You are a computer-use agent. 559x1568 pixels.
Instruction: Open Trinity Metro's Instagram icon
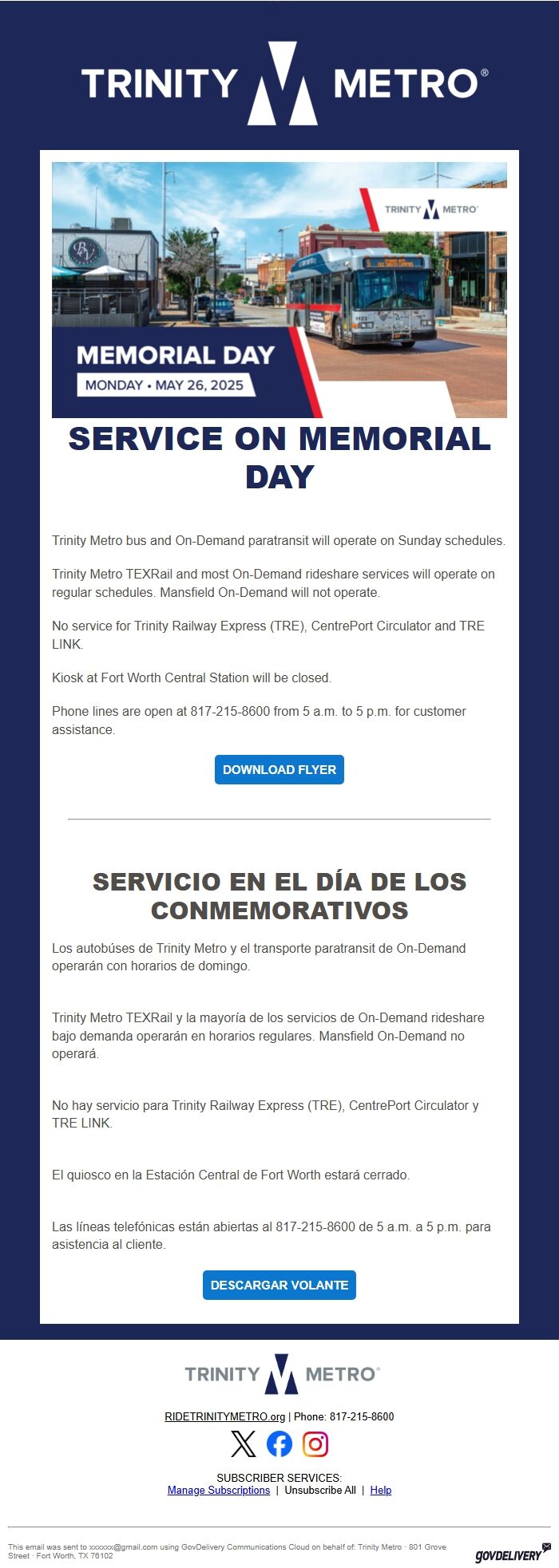pyautogui.click(x=315, y=1444)
